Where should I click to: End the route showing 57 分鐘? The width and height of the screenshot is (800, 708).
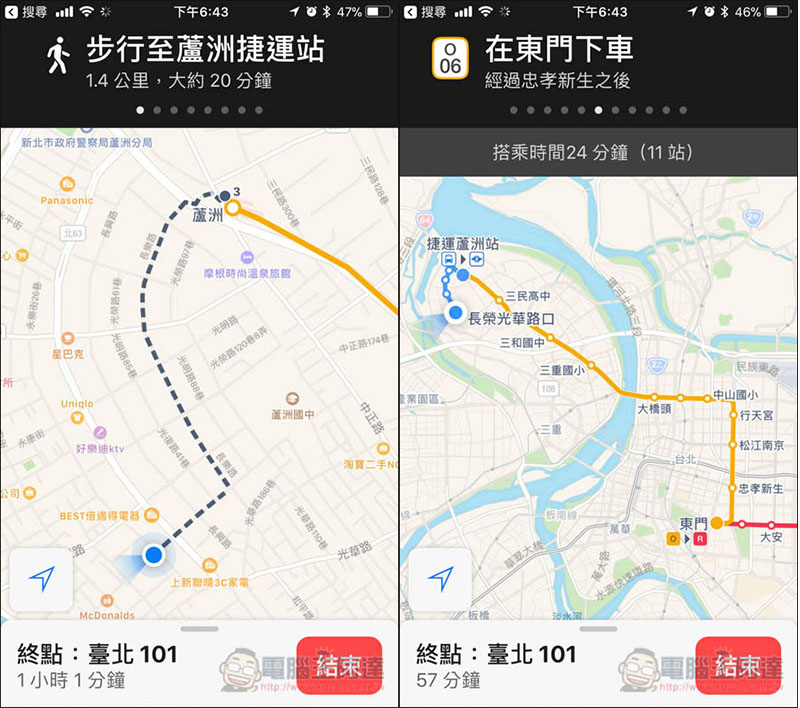[737, 666]
